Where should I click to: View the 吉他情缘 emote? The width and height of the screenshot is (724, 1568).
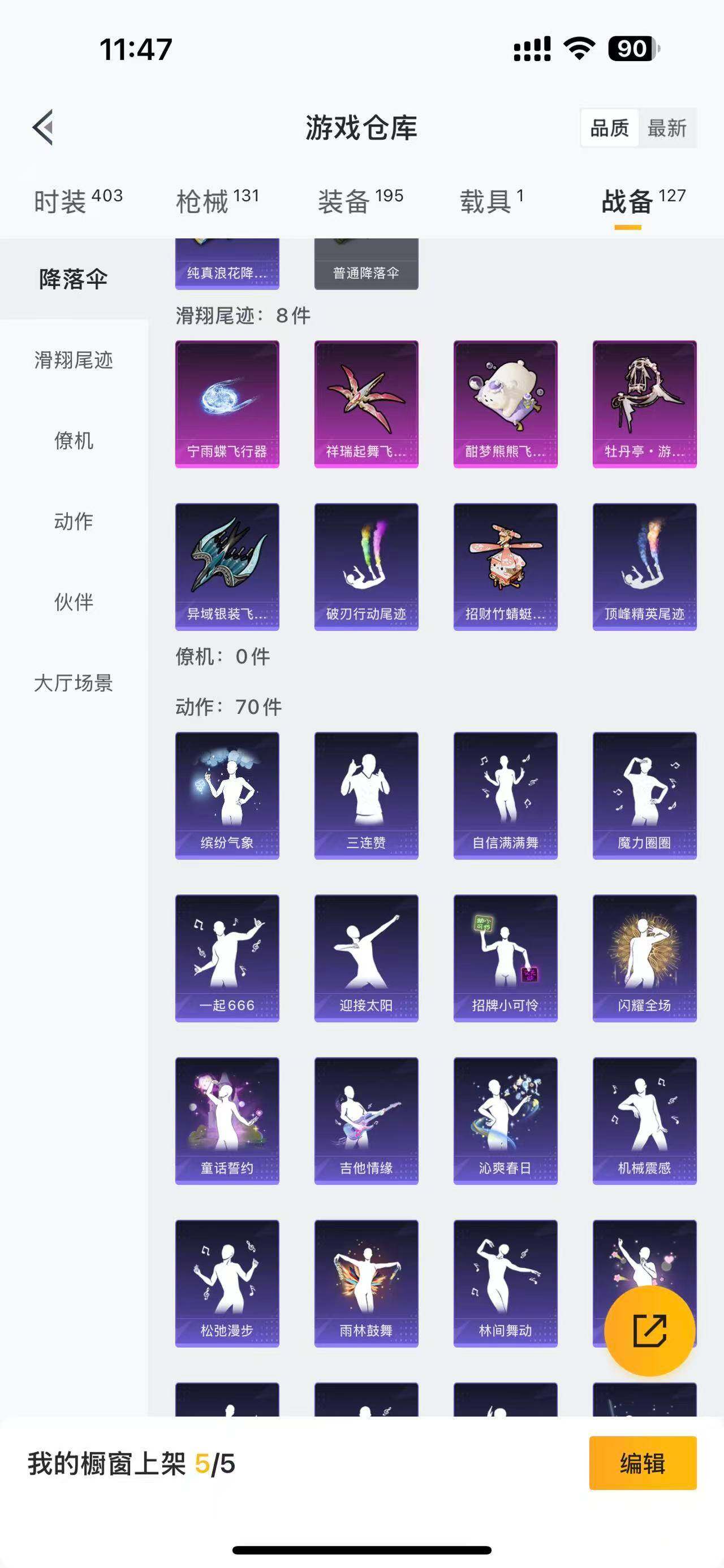point(366,1121)
